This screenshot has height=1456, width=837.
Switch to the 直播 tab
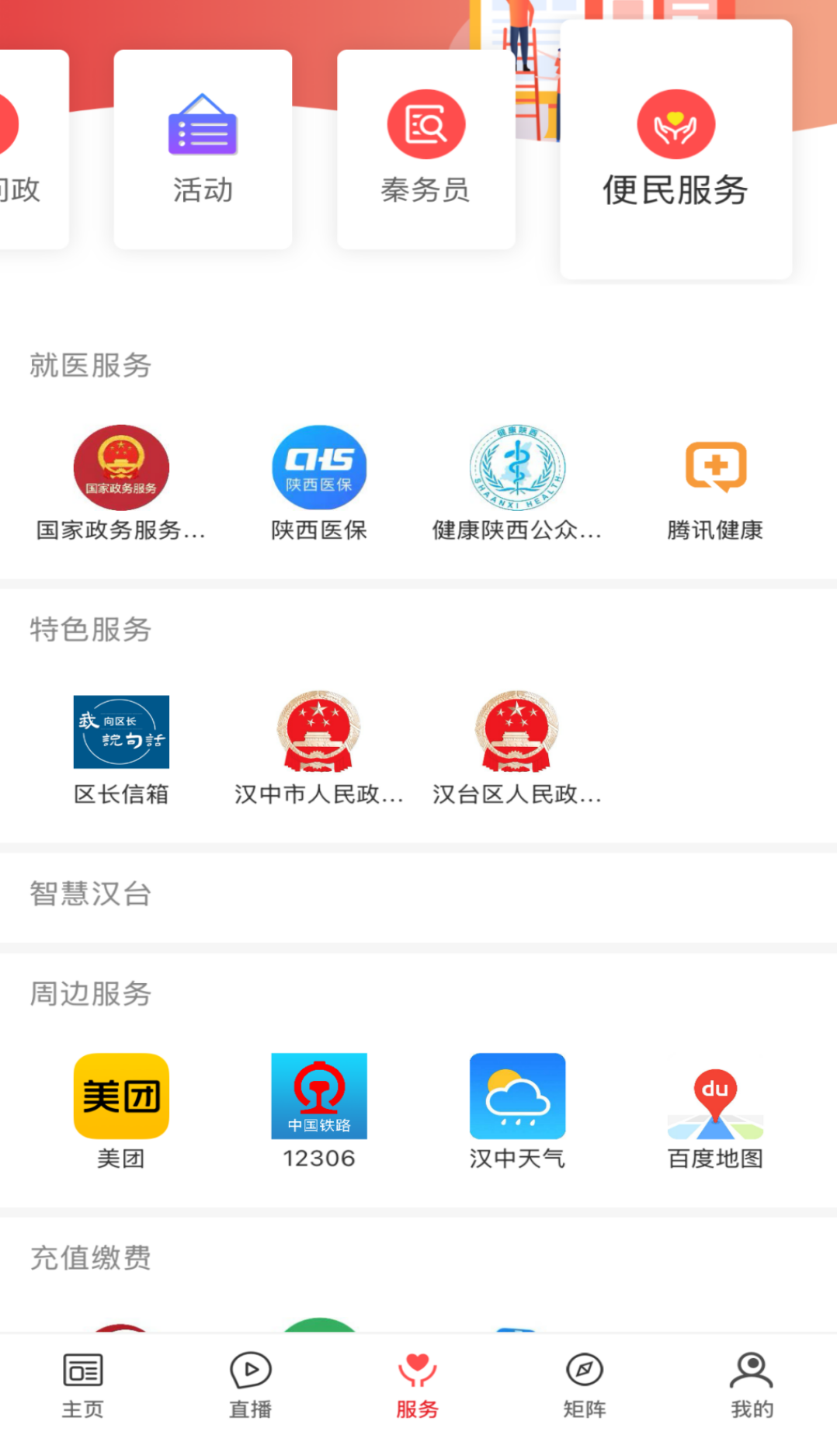click(250, 1386)
